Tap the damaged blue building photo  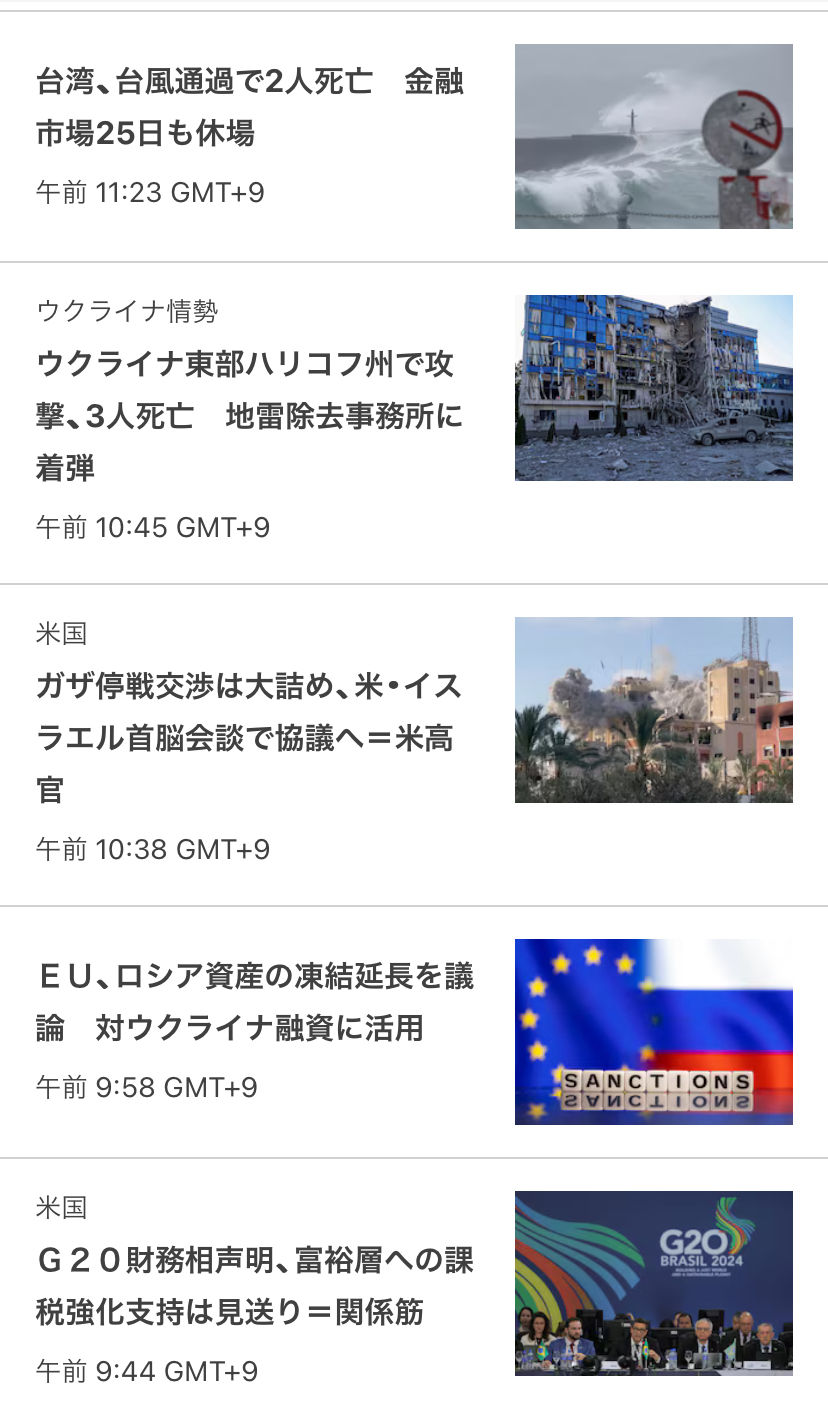[654, 388]
